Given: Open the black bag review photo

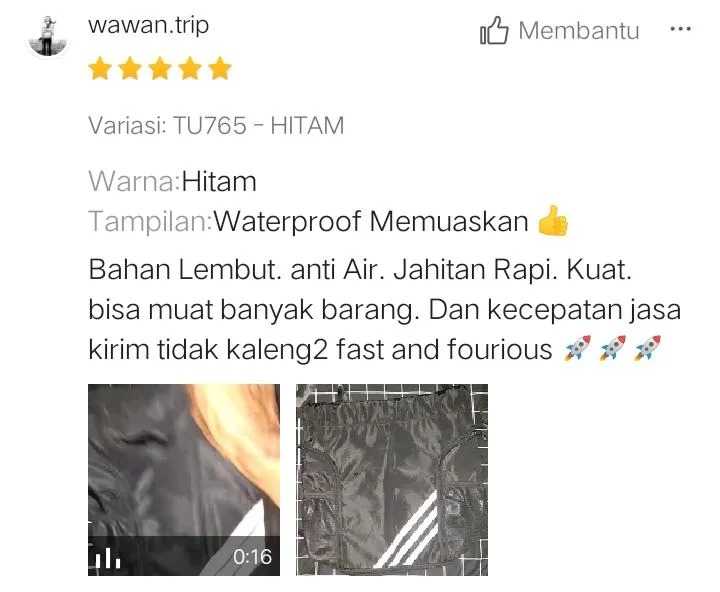Looking at the screenshot, I should [392, 480].
